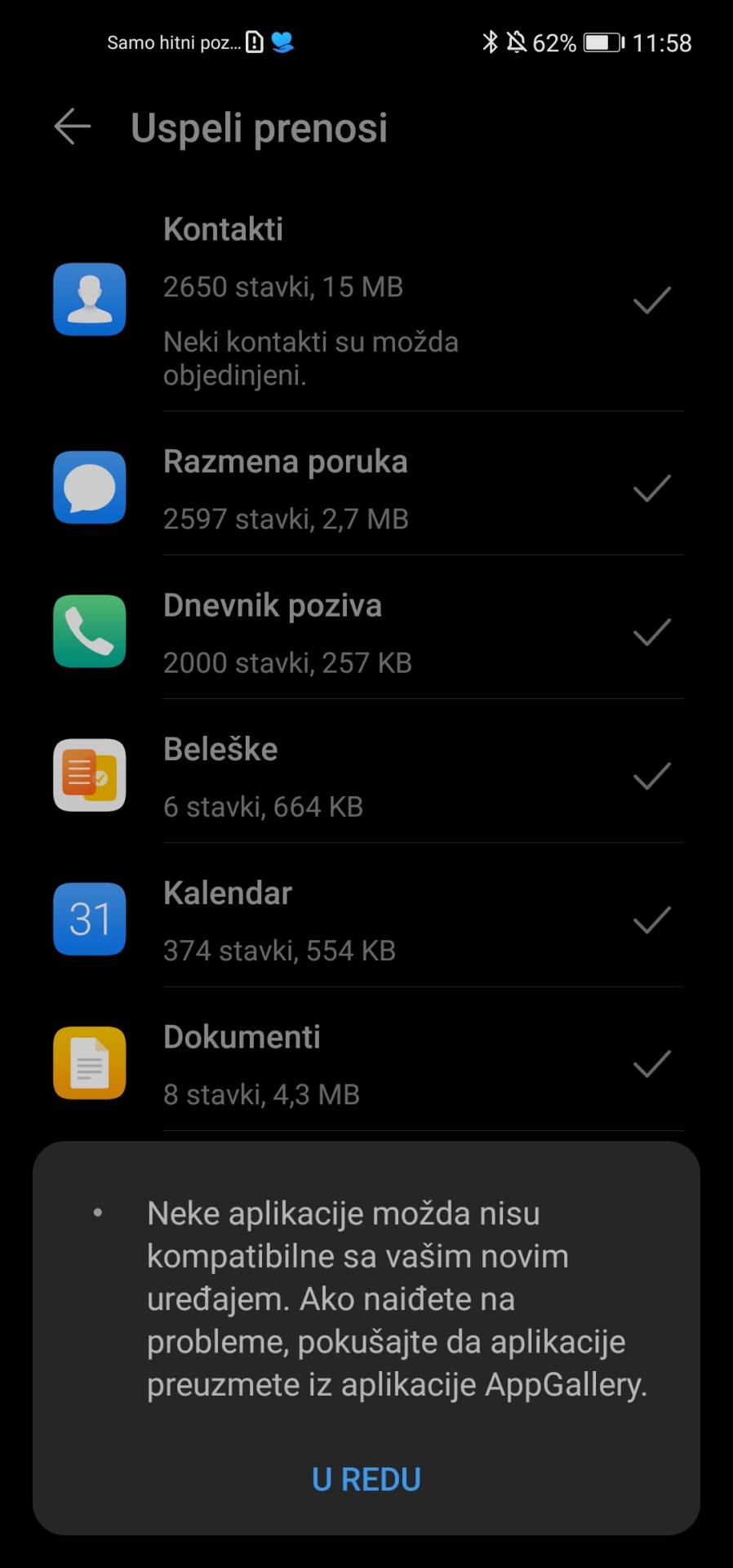Tap the Razmena poruka messaging icon
Image resolution: width=733 pixels, height=1568 pixels.
pyautogui.click(x=89, y=488)
